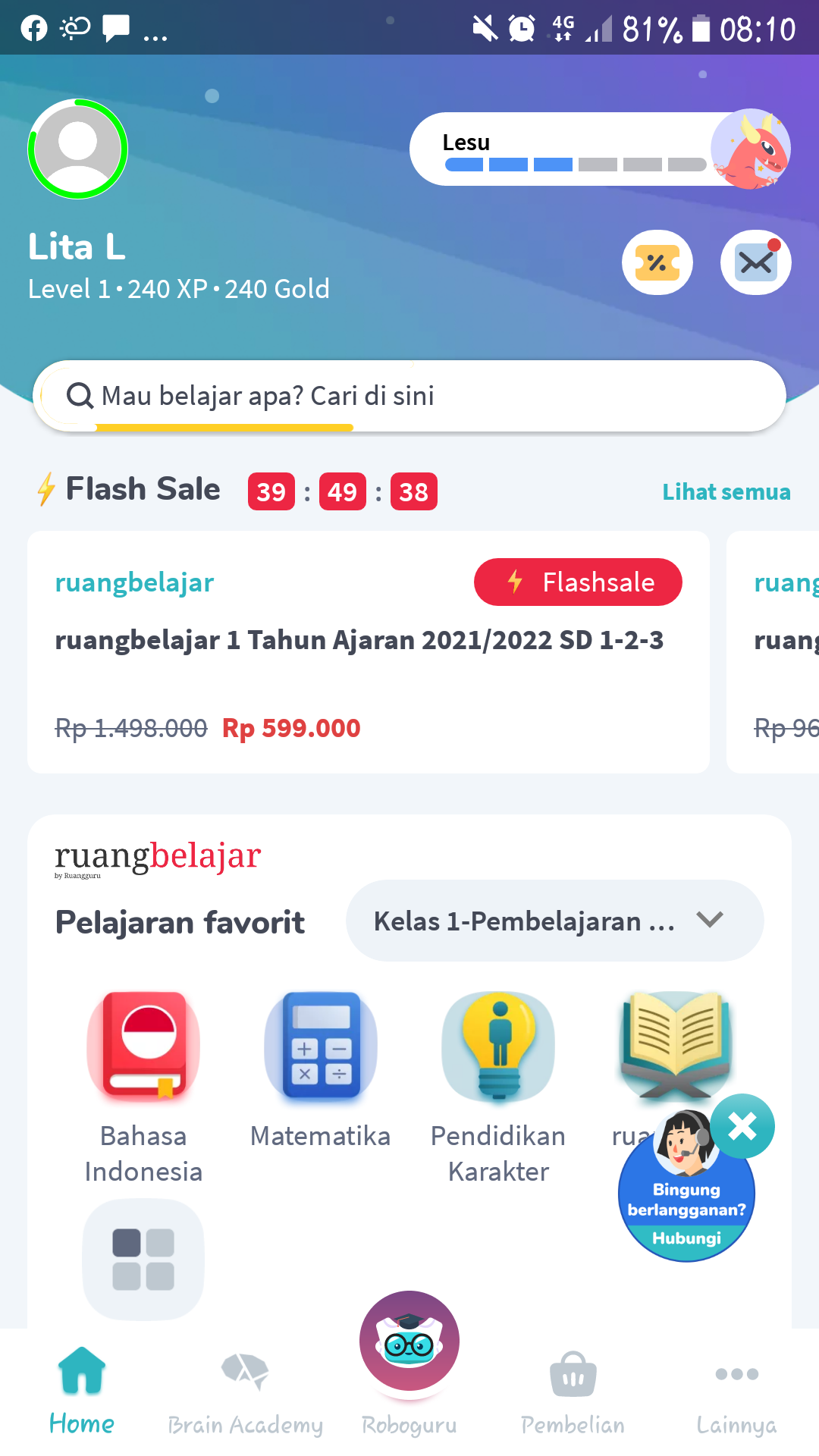This screenshot has height=1456, width=819.
Task: Open the grid icon for more subjects
Action: tap(143, 1259)
